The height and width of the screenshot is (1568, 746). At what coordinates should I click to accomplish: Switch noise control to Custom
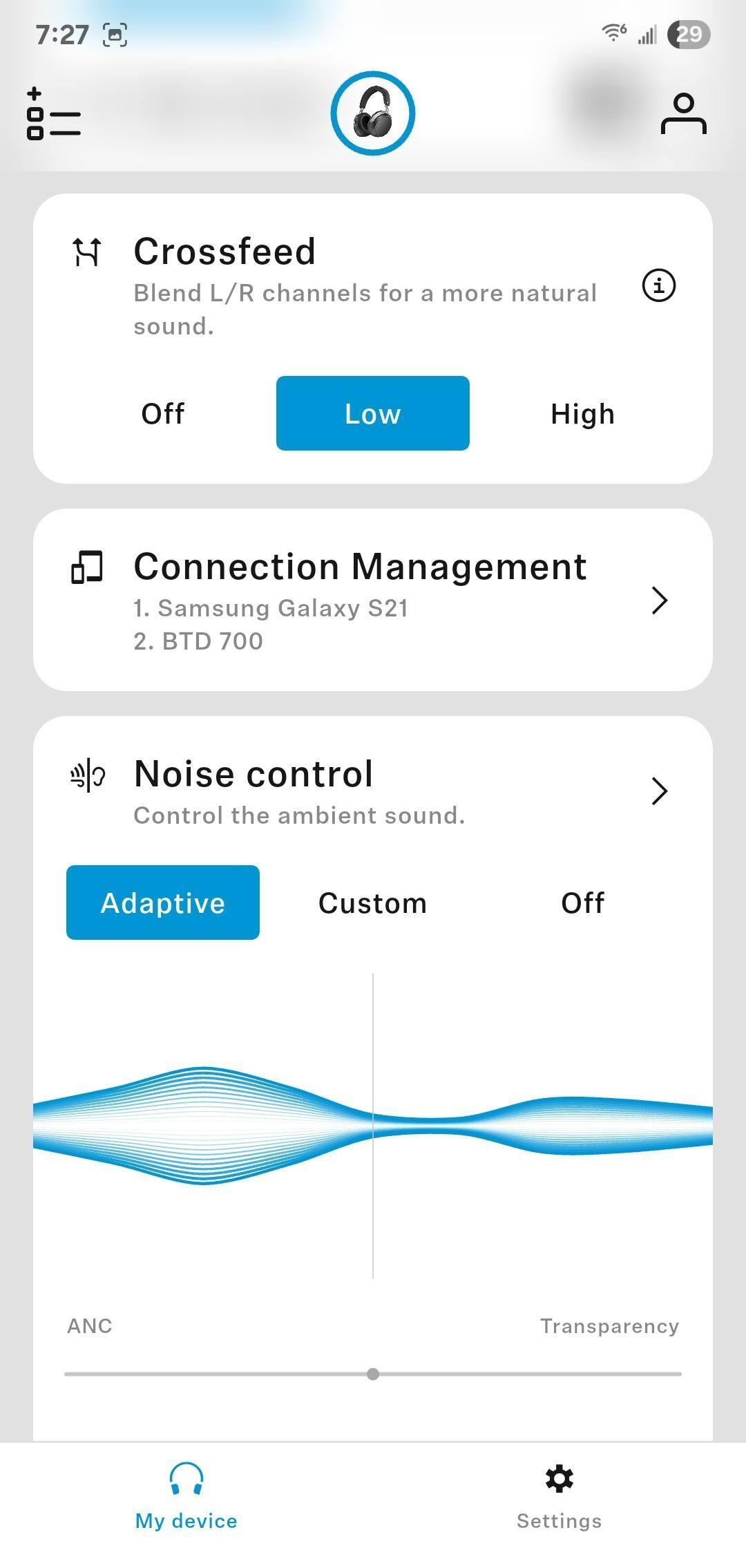pos(373,903)
